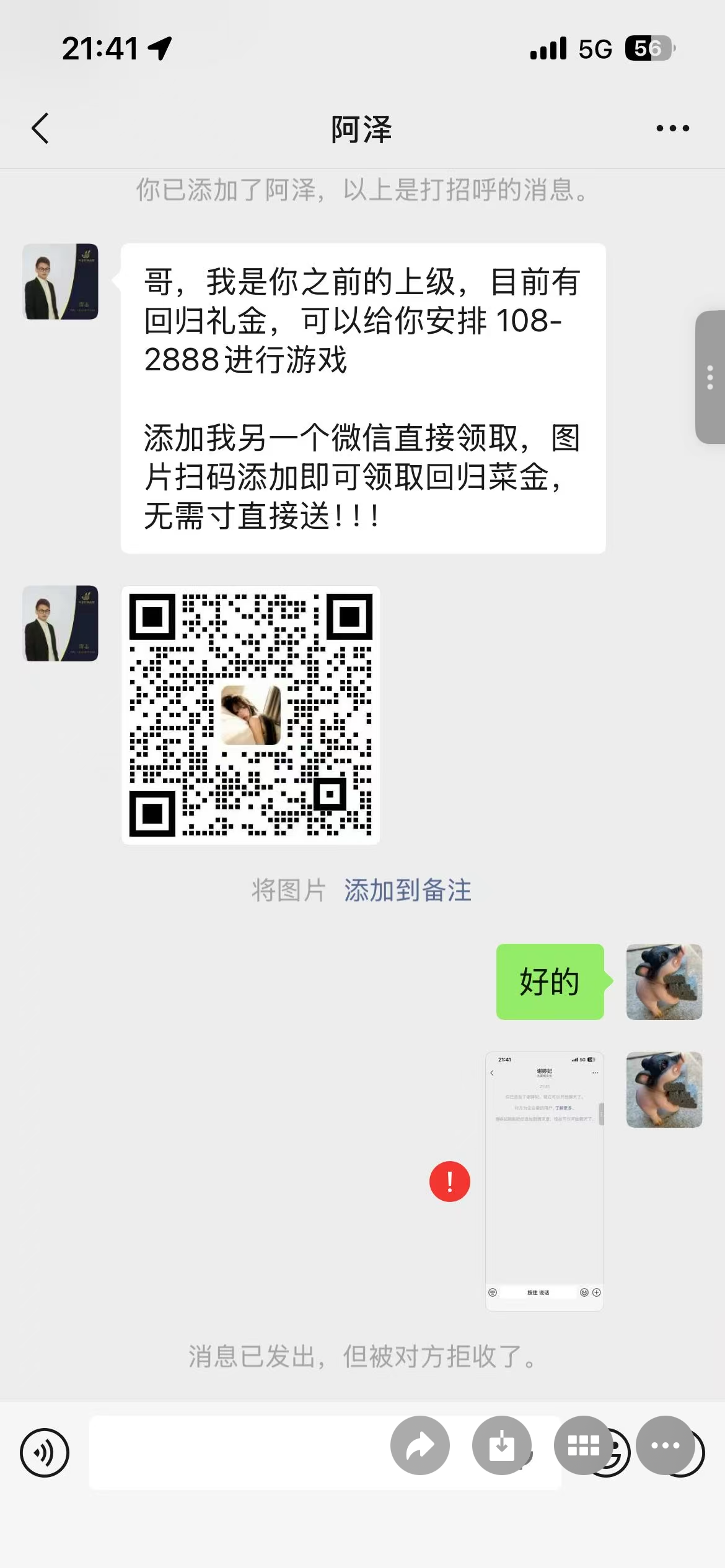Go back from the 阿泽 chat
The width and height of the screenshot is (725, 1568).
point(40,129)
